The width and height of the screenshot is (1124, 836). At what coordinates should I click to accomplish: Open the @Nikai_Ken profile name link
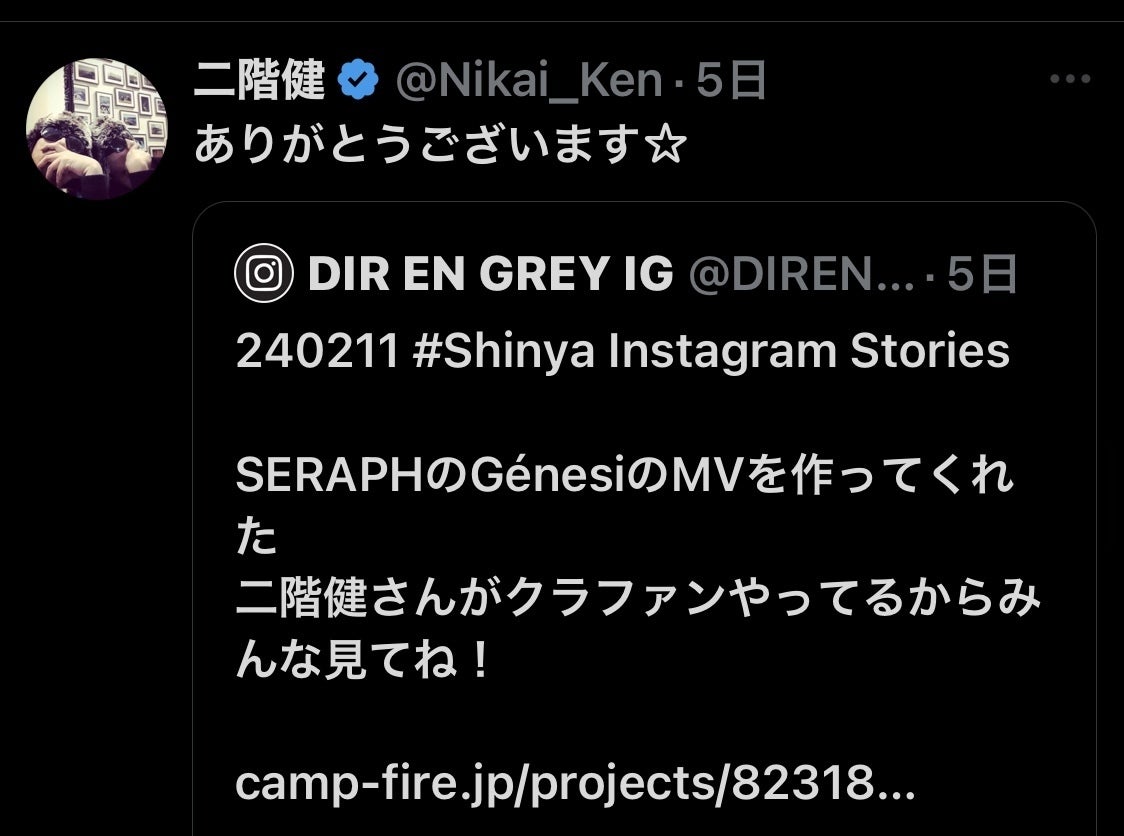coord(529,81)
